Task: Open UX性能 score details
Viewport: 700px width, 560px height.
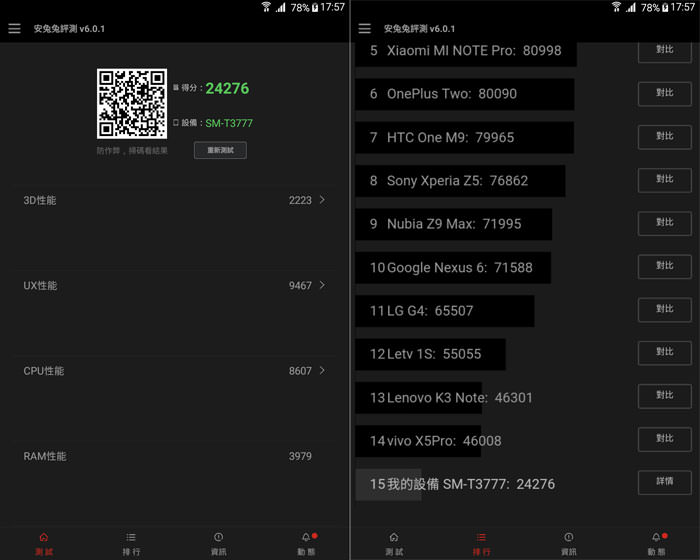Action: tap(174, 286)
